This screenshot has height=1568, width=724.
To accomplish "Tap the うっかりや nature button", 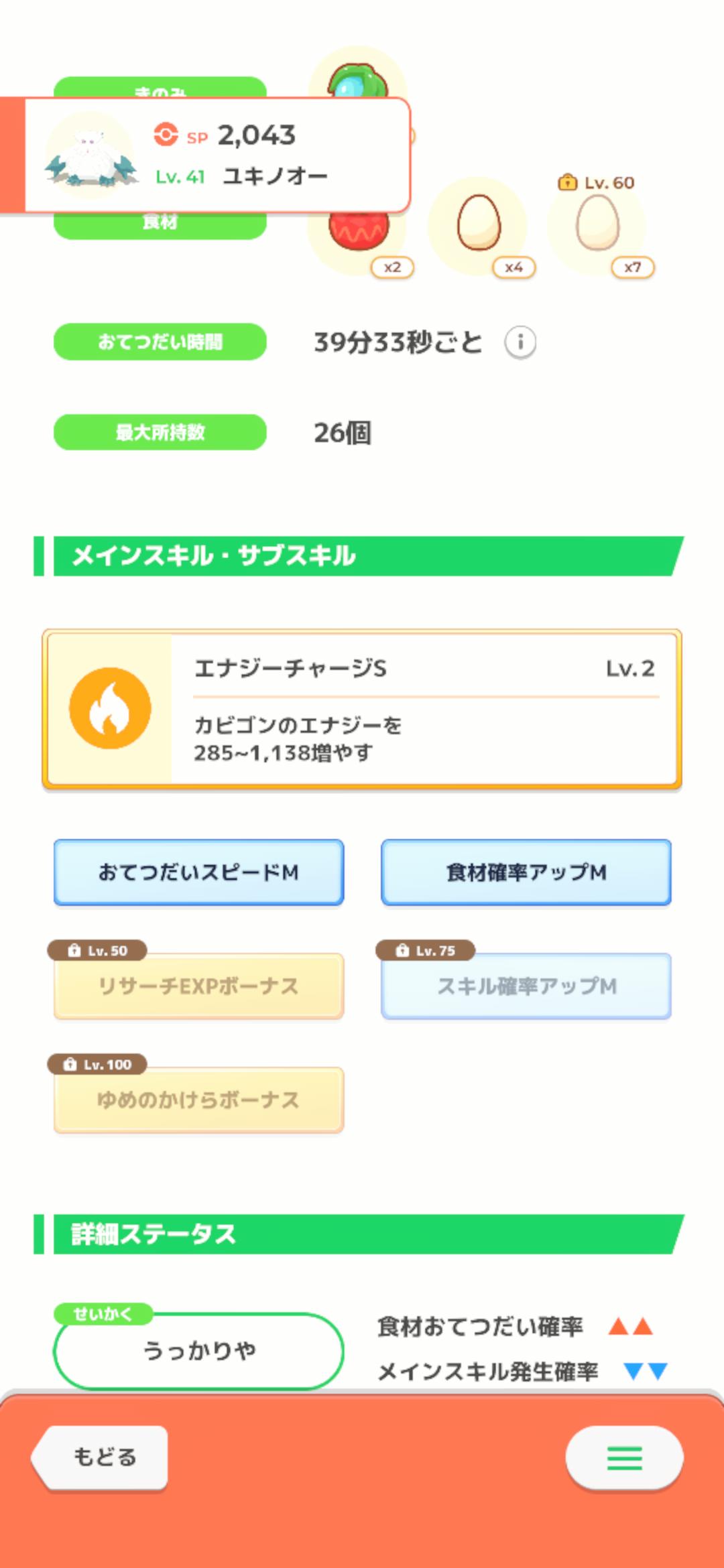I will pyautogui.click(x=199, y=1350).
